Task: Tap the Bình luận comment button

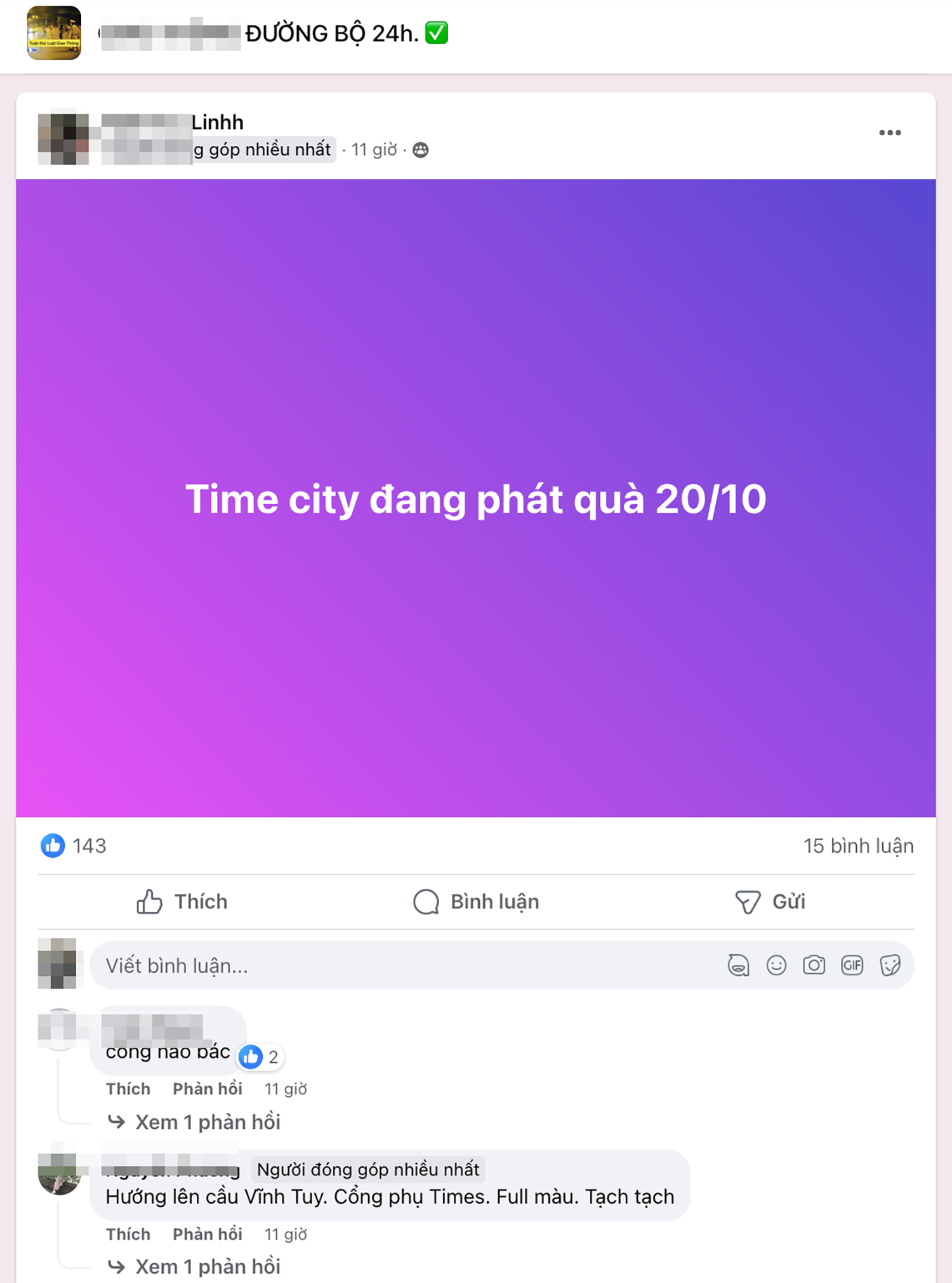Action: [476, 902]
